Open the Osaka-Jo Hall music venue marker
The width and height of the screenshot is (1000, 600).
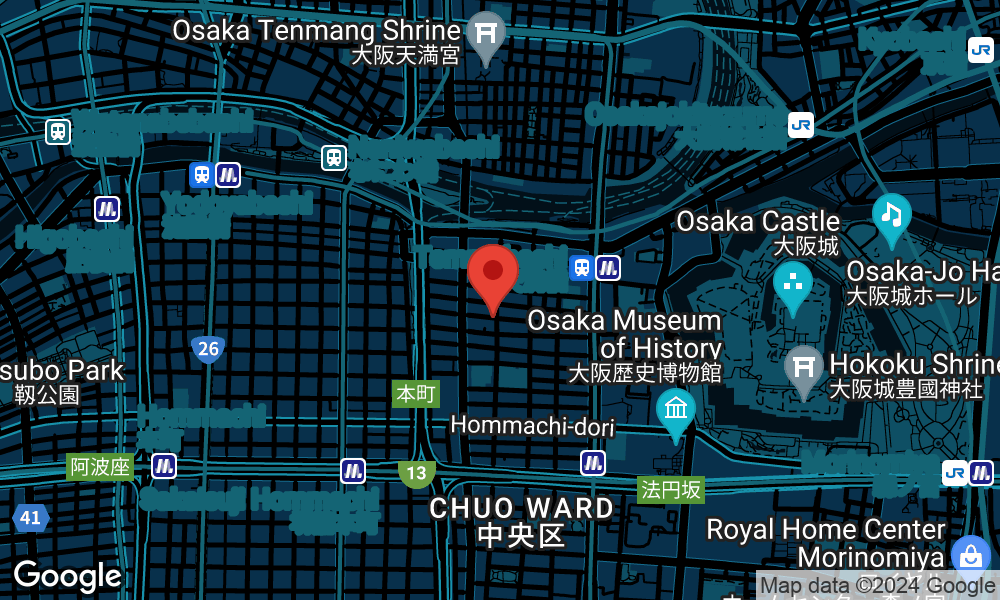coord(891,216)
